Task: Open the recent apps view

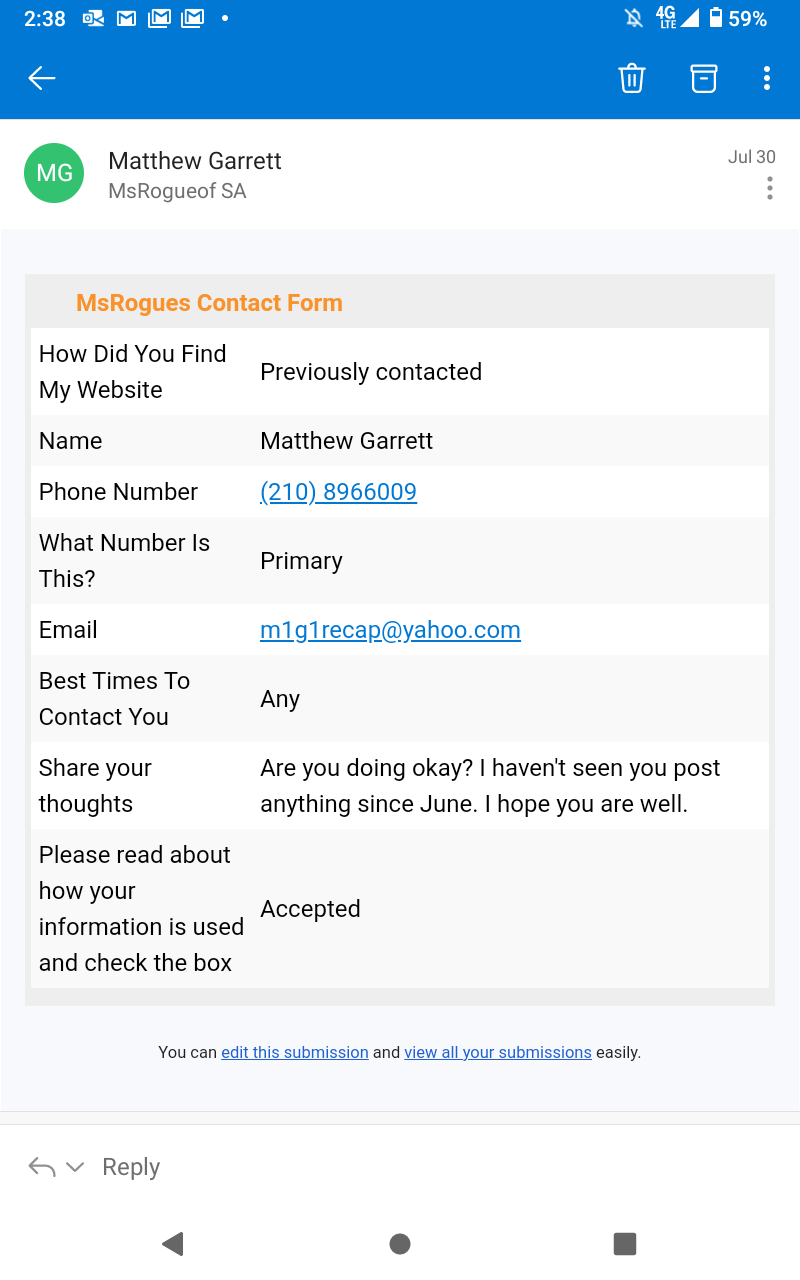Action: click(x=625, y=1243)
